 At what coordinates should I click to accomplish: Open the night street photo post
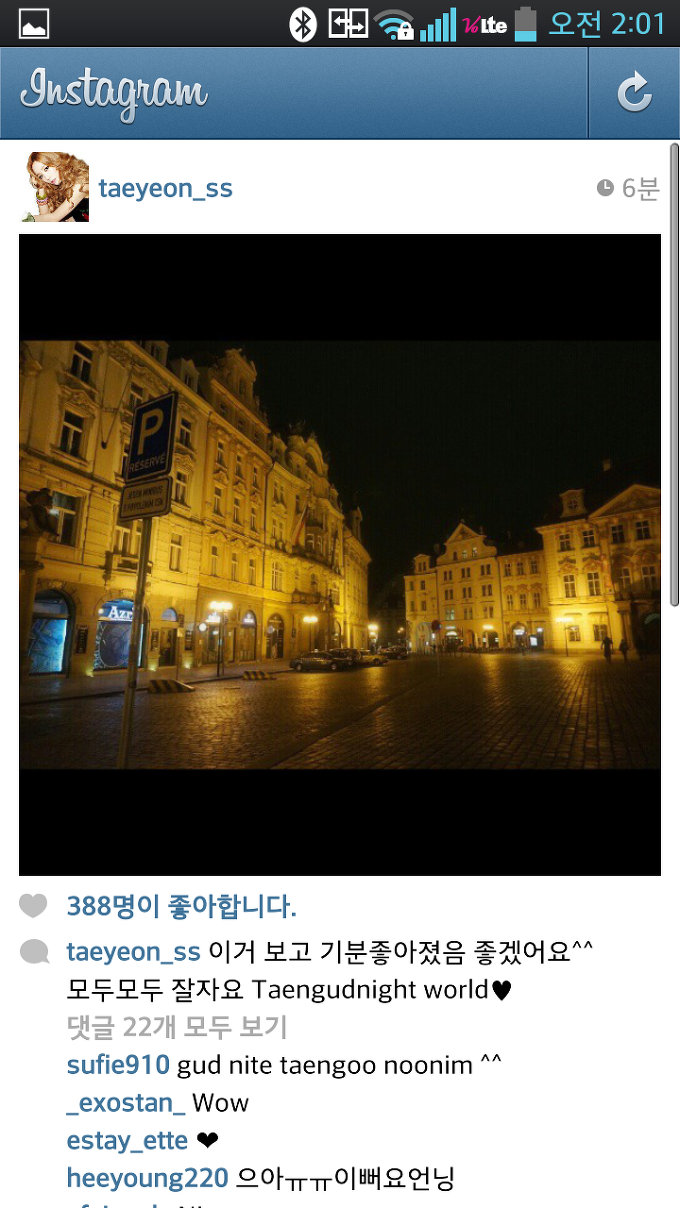click(x=340, y=555)
